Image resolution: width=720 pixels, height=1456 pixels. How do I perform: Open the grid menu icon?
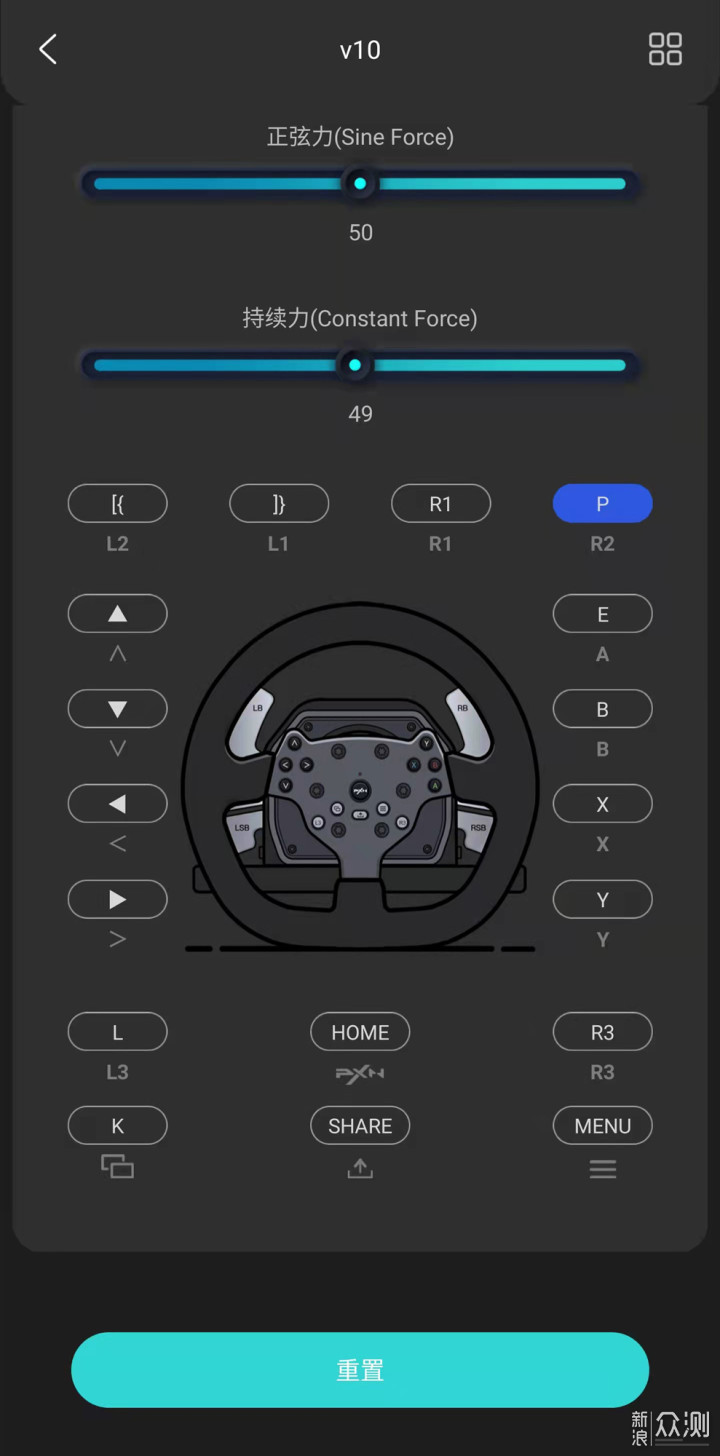[x=665, y=49]
